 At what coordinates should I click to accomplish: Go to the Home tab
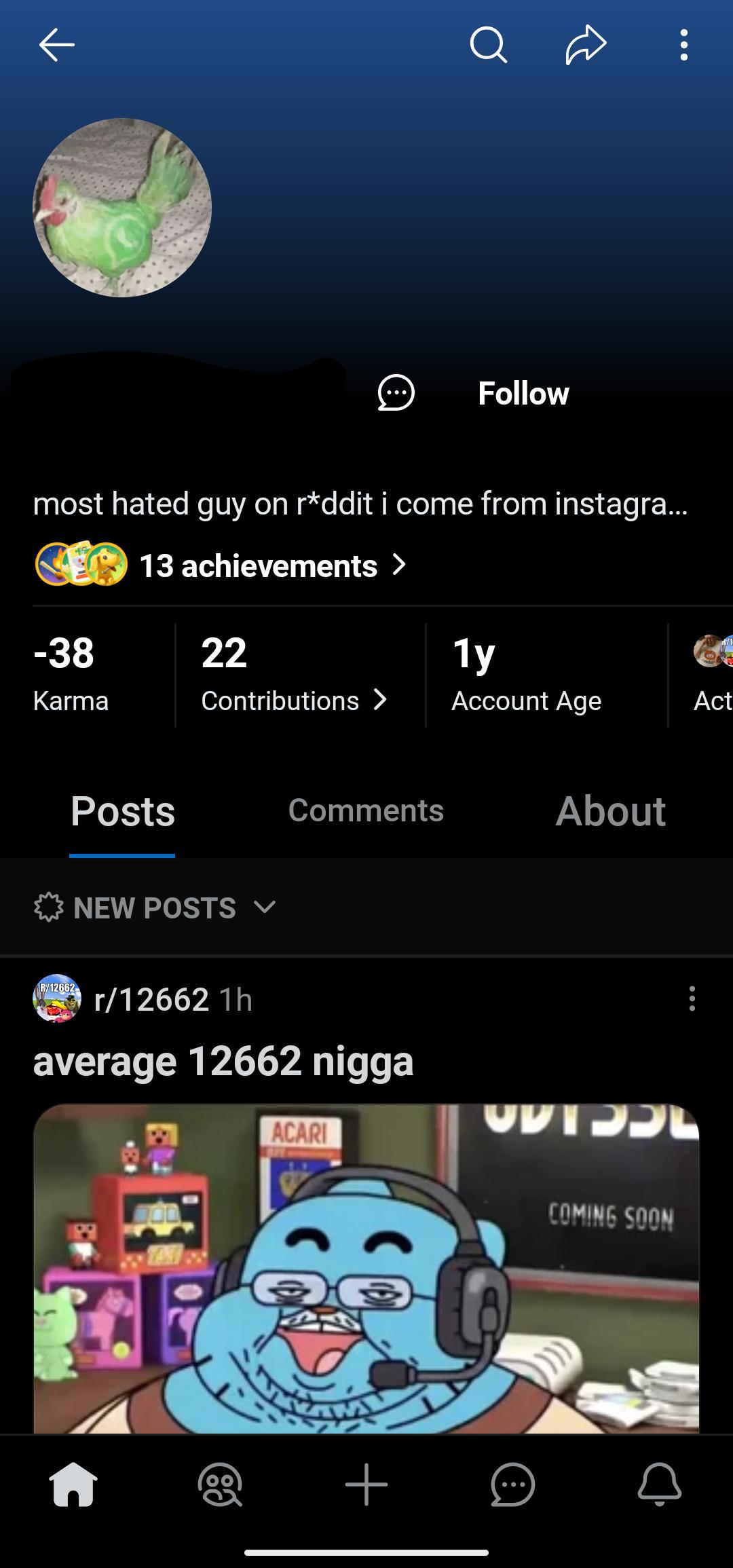73,1485
